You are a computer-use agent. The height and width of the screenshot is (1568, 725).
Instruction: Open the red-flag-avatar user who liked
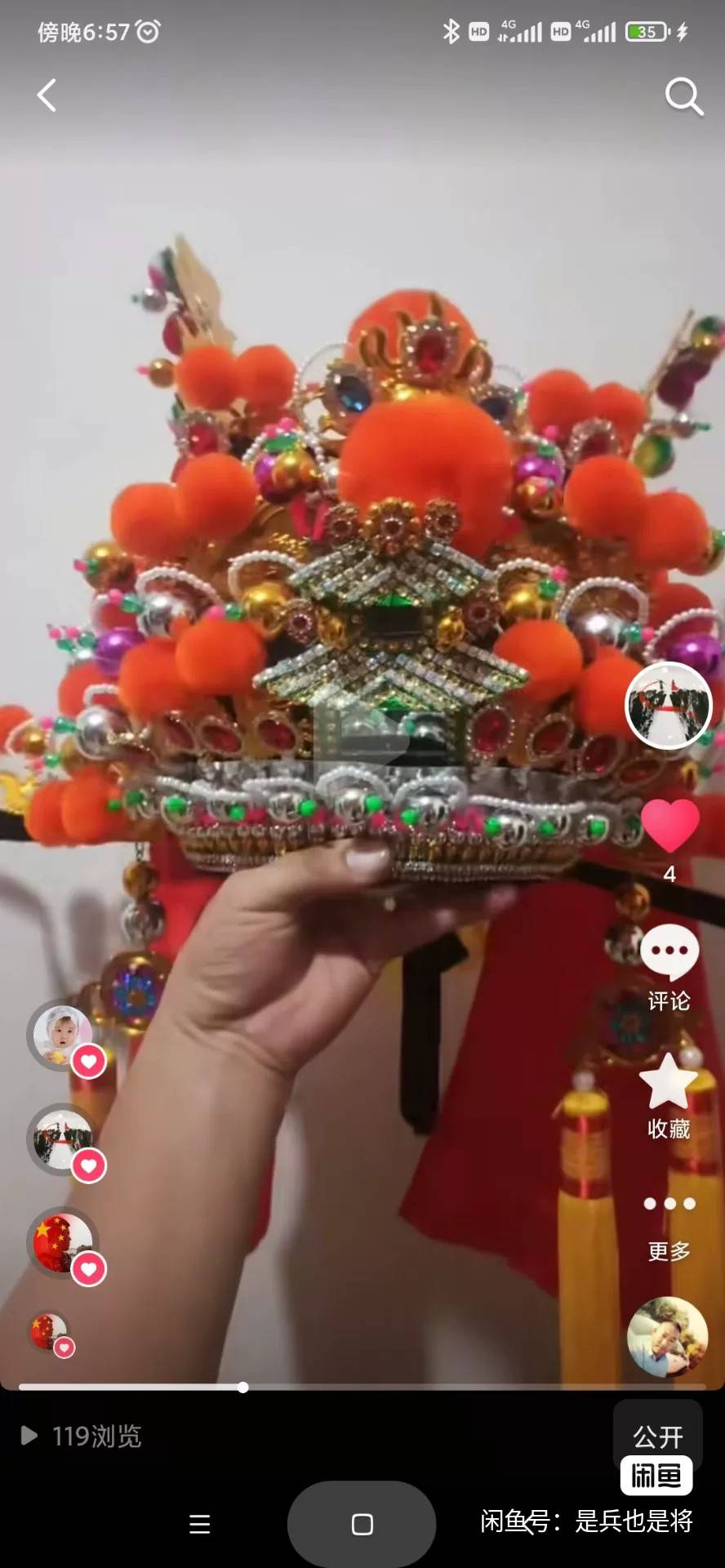pyautogui.click(x=61, y=1241)
